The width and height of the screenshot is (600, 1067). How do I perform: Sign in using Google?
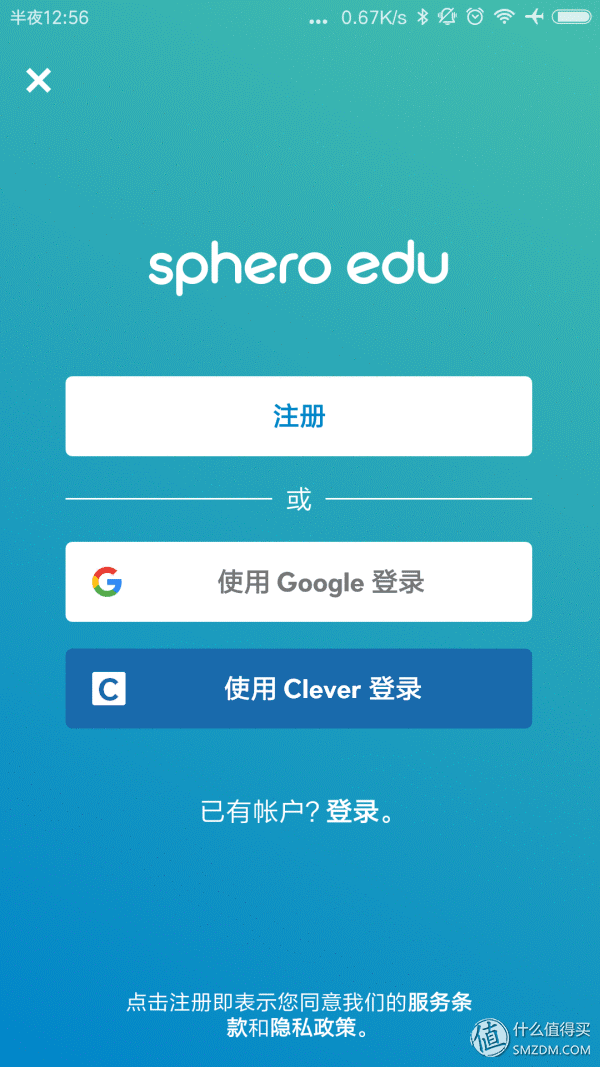(x=299, y=582)
